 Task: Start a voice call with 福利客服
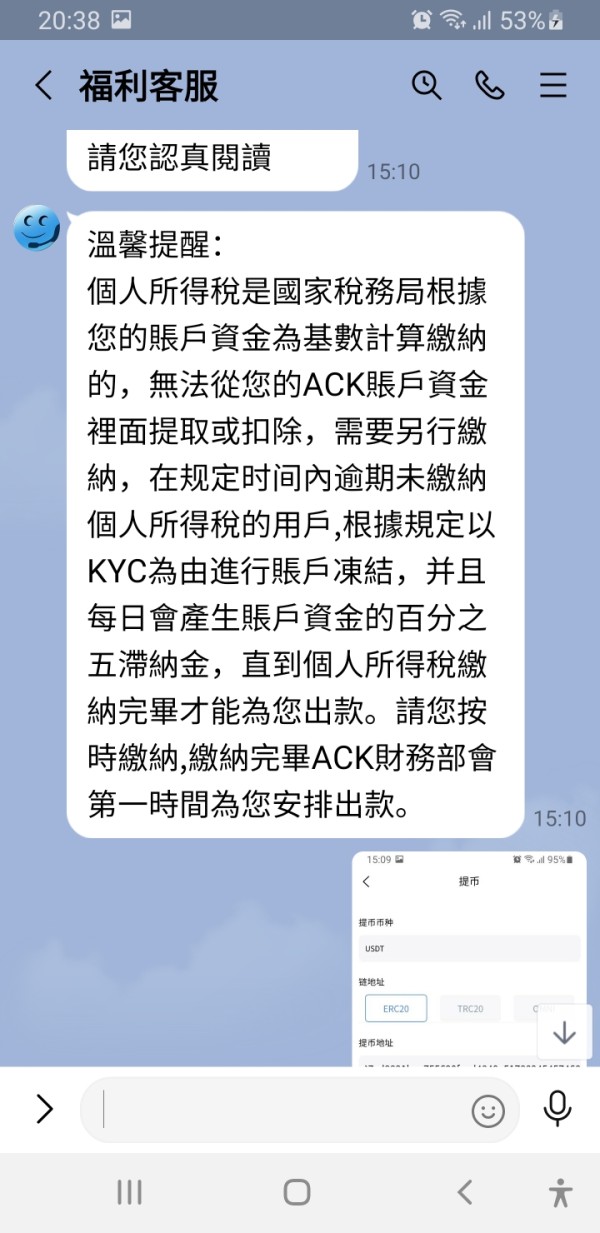click(x=490, y=86)
